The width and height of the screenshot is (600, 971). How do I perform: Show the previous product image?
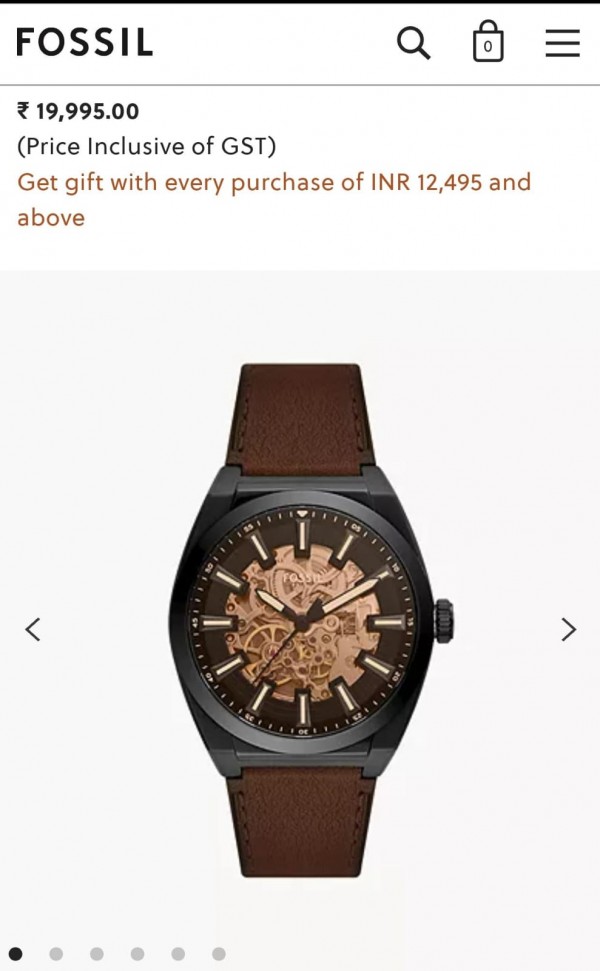pyautogui.click(x=33, y=629)
